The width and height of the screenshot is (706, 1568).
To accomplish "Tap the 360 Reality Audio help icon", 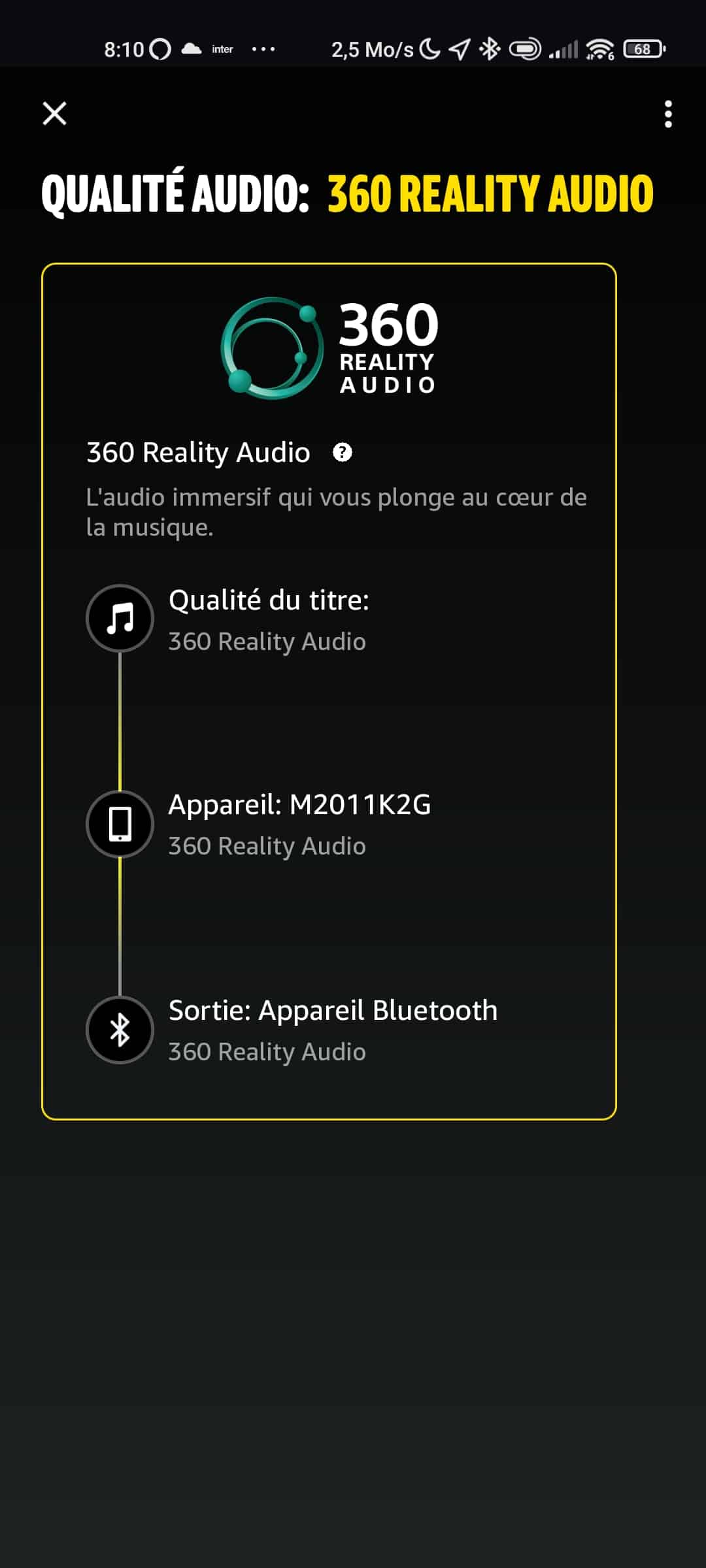I will [343, 452].
